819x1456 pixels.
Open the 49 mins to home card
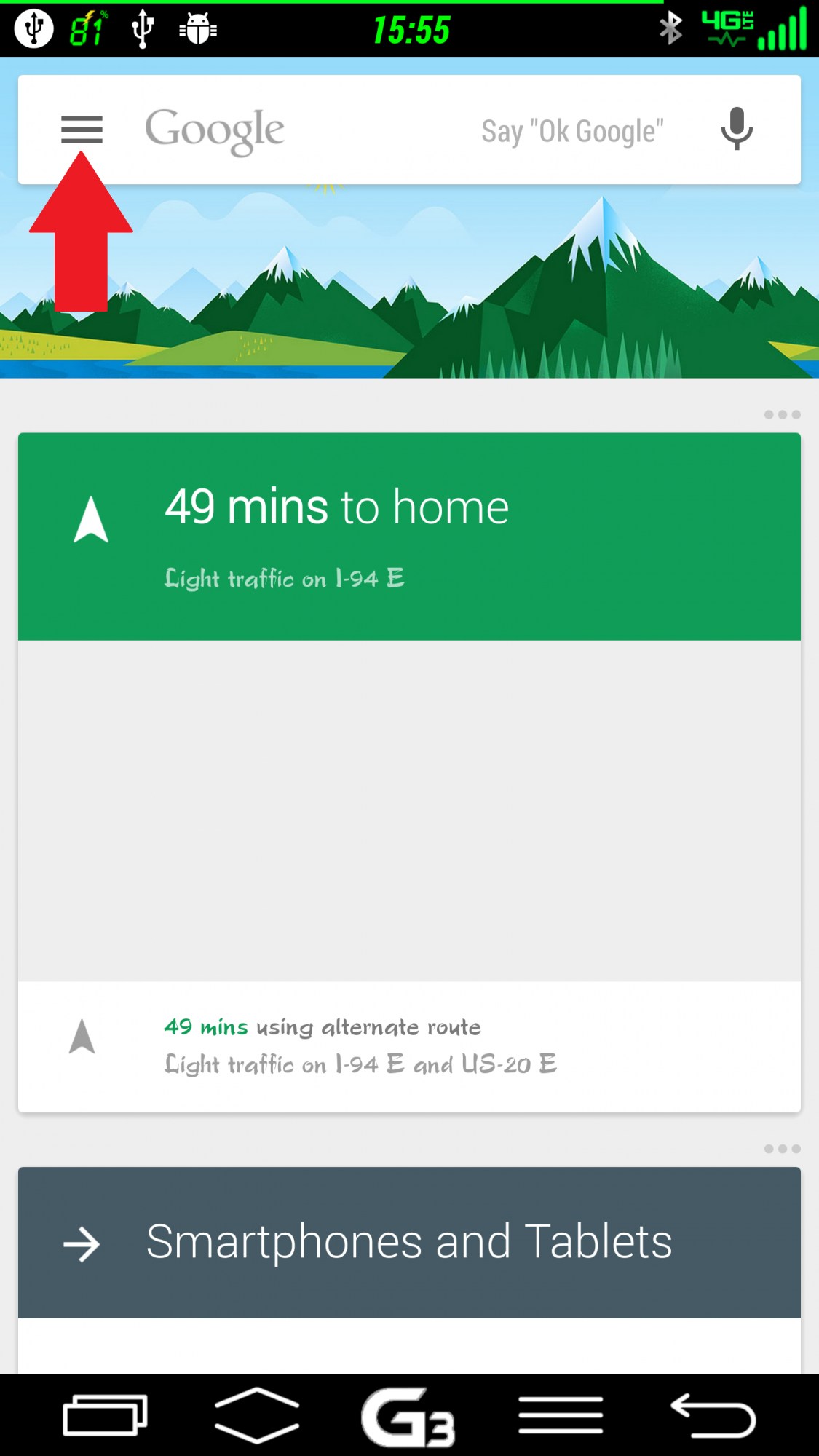click(409, 537)
